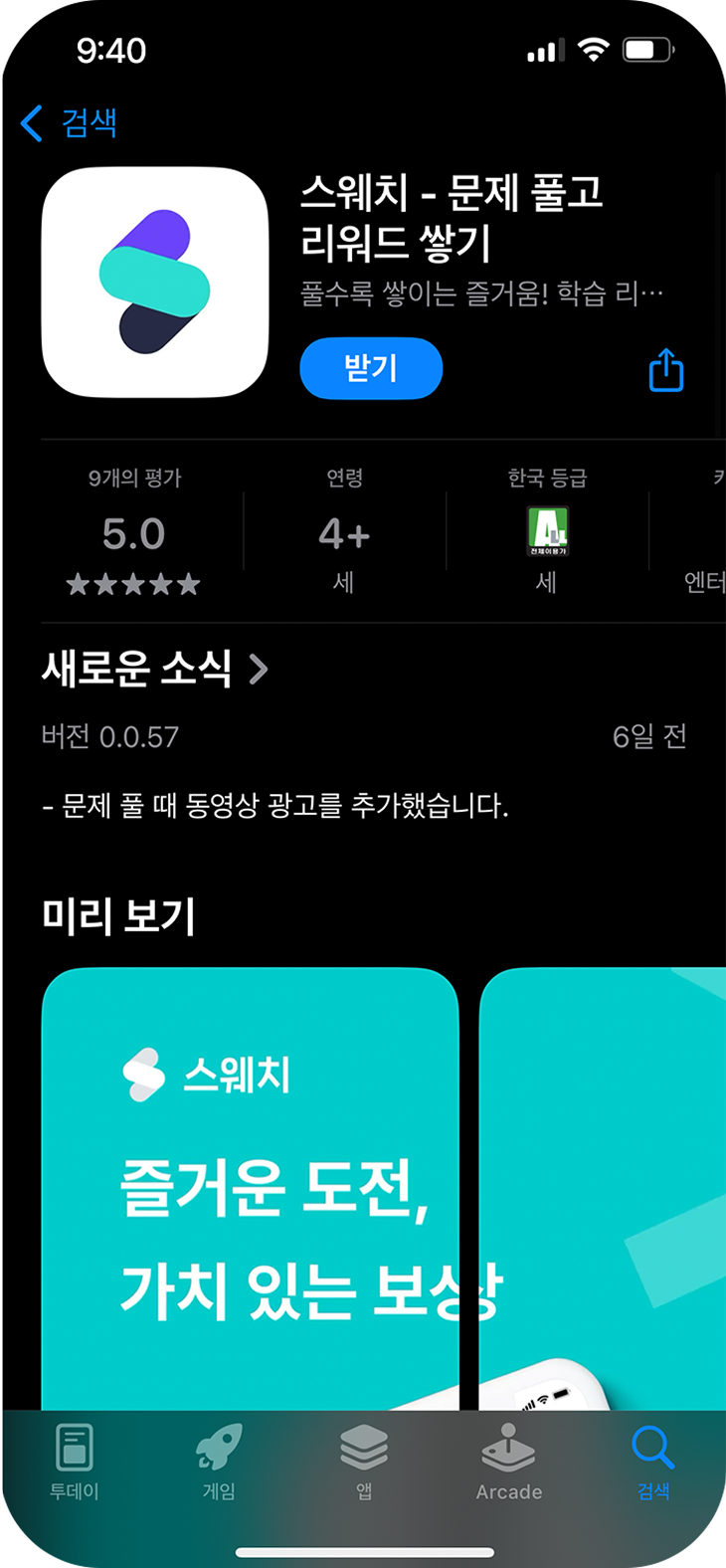Open the 새로운 소식 version history
726x1568 pixels.
point(155,670)
